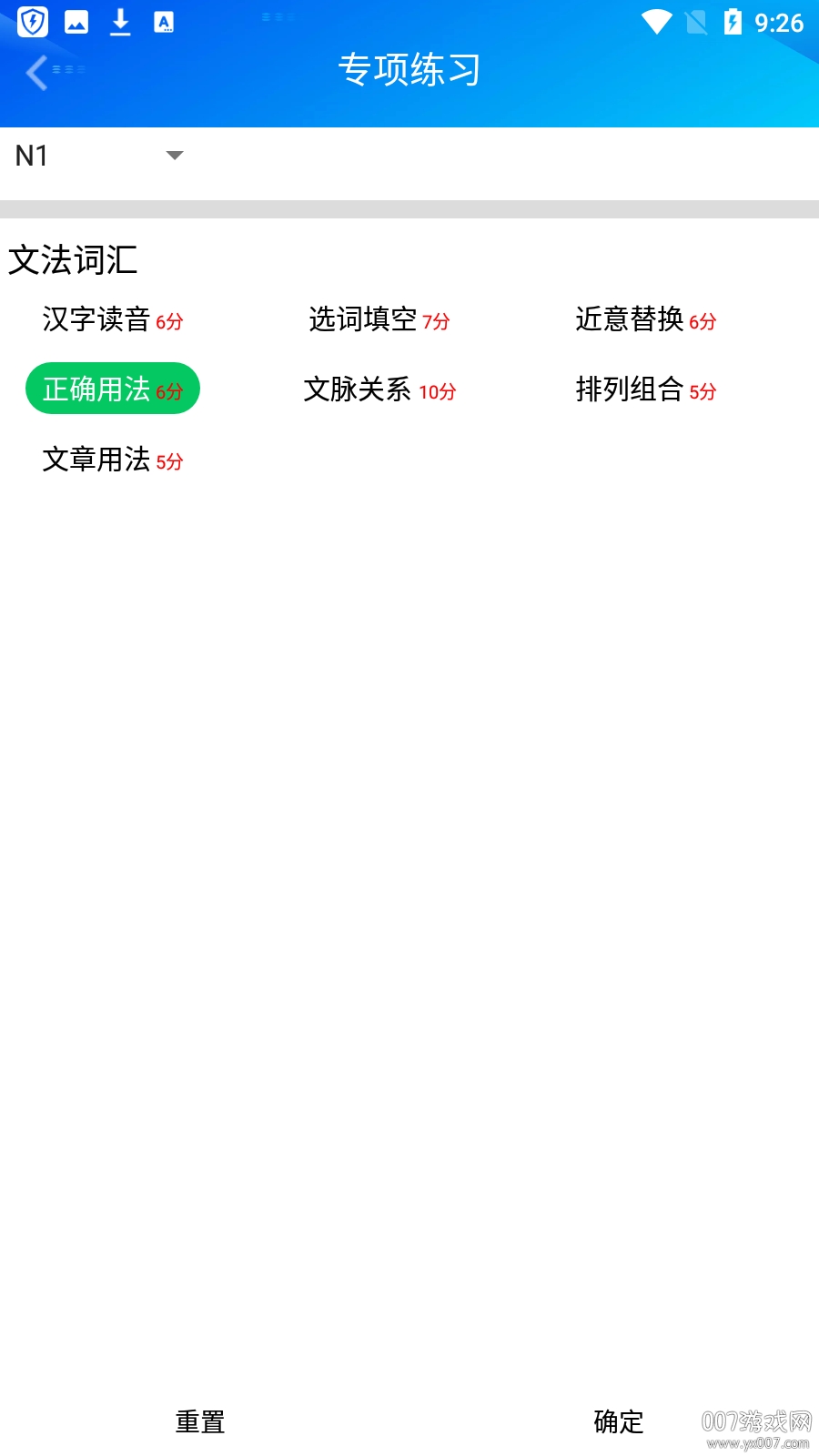The width and height of the screenshot is (819, 1456).
Task: Select the 选词填空 chip
Action: [379, 319]
